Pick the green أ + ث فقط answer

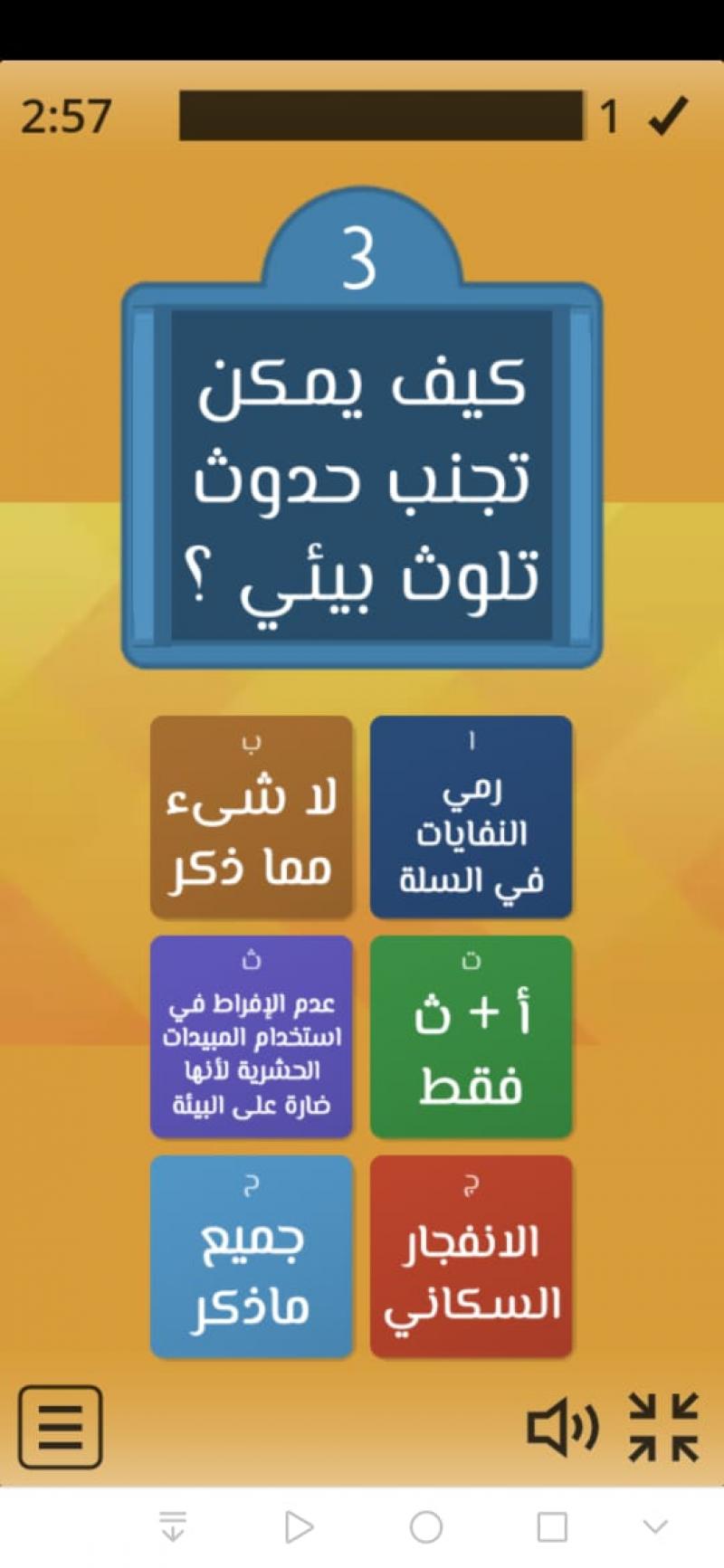click(x=471, y=1037)
